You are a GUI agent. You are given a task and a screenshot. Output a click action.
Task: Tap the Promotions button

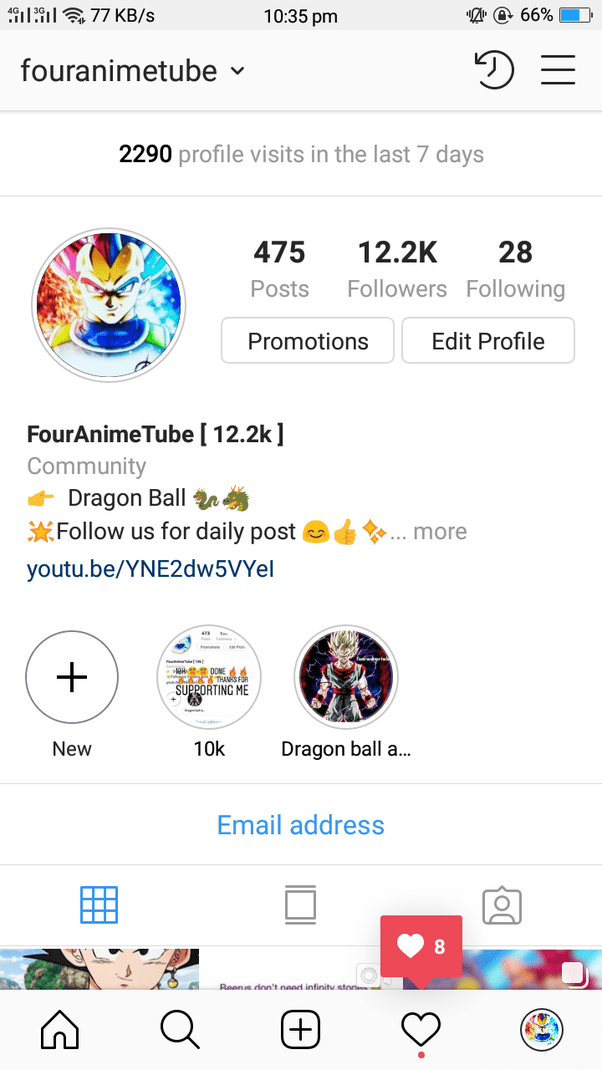point(308,341)
